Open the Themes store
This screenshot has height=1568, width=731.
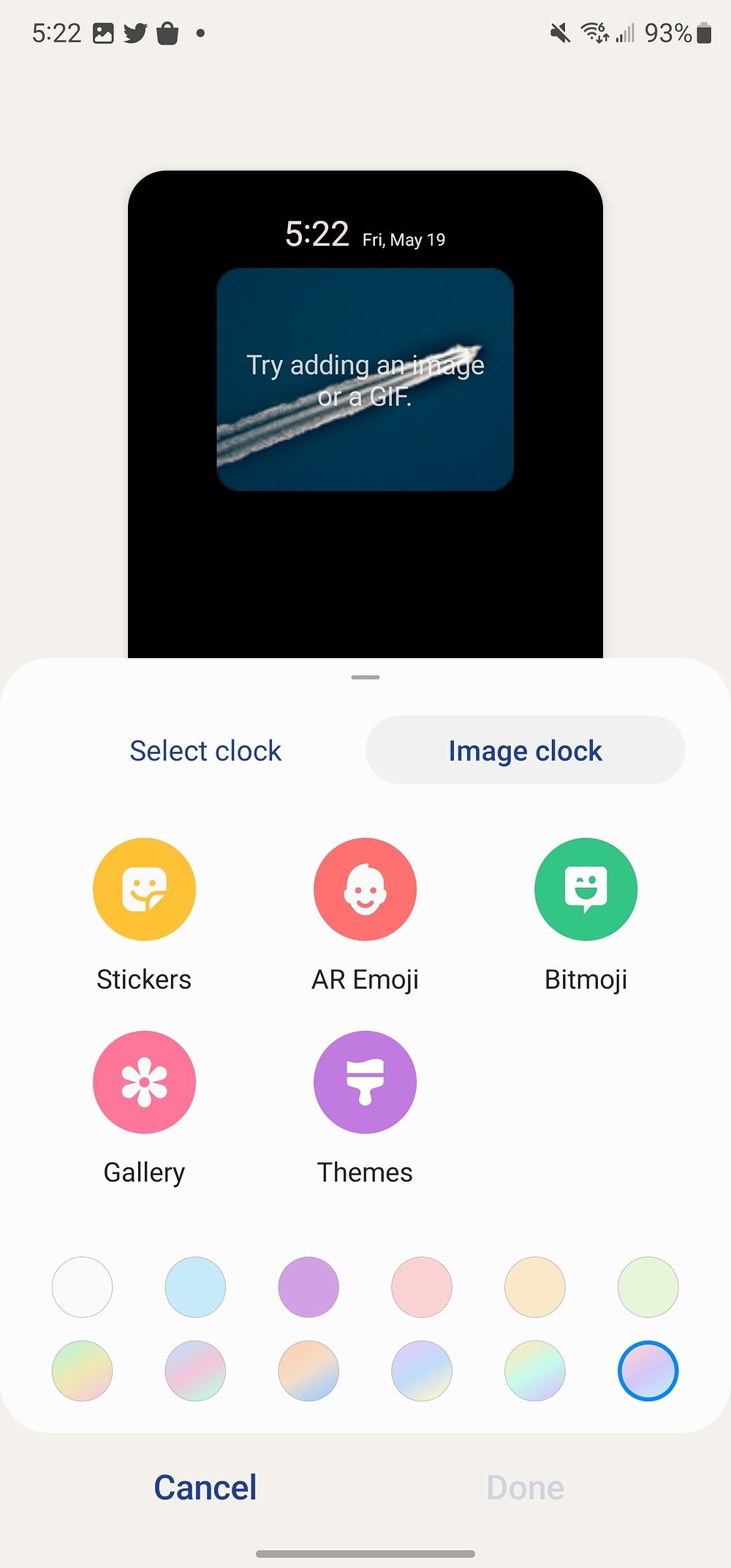365,1082
